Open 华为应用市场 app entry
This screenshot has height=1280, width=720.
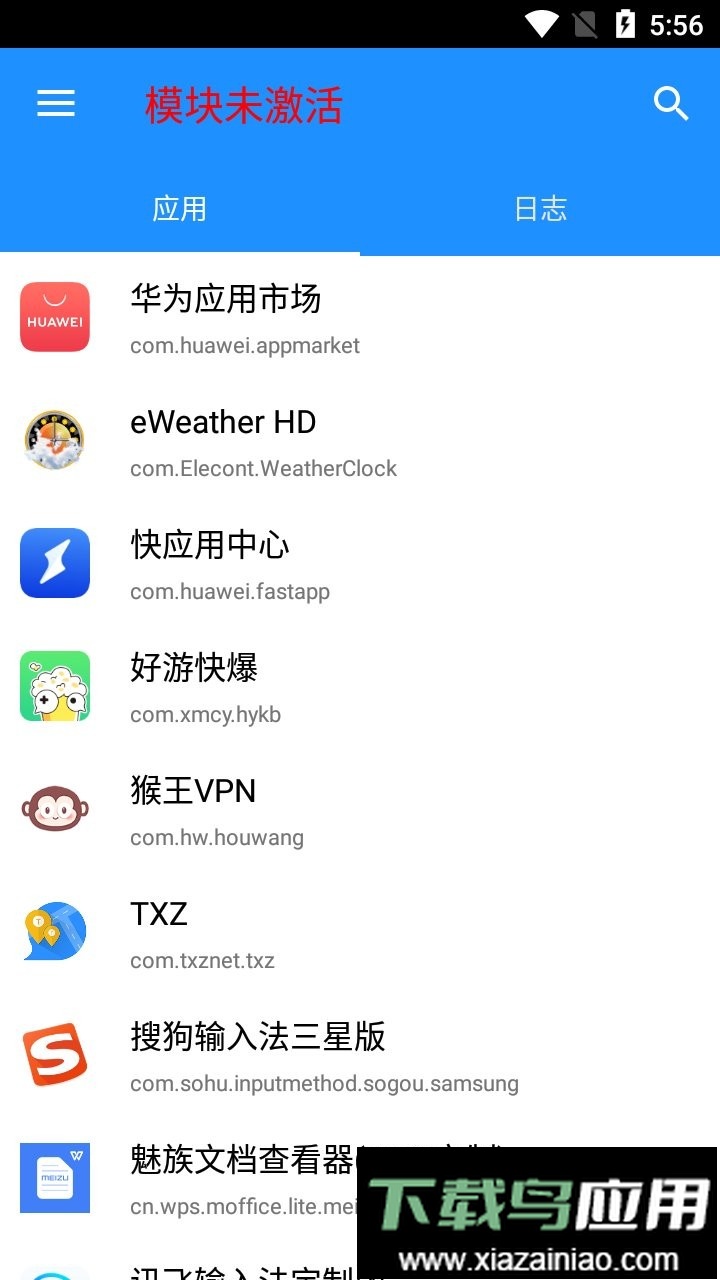[226, 318]
